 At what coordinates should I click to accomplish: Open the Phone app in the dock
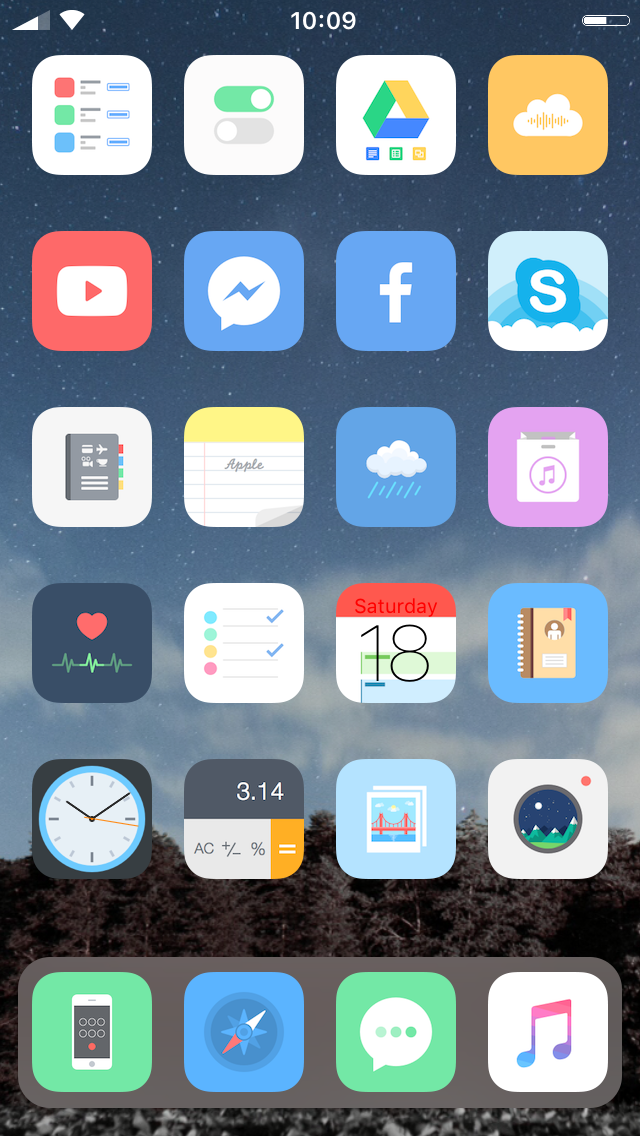(92, 1032)
